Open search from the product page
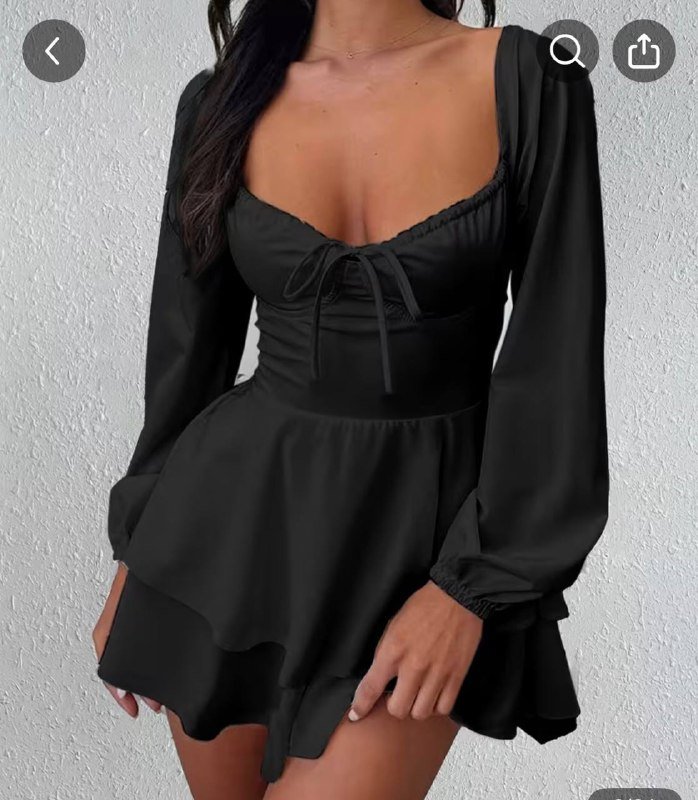This screenshot has width=698, height=800. pos(567,51)
